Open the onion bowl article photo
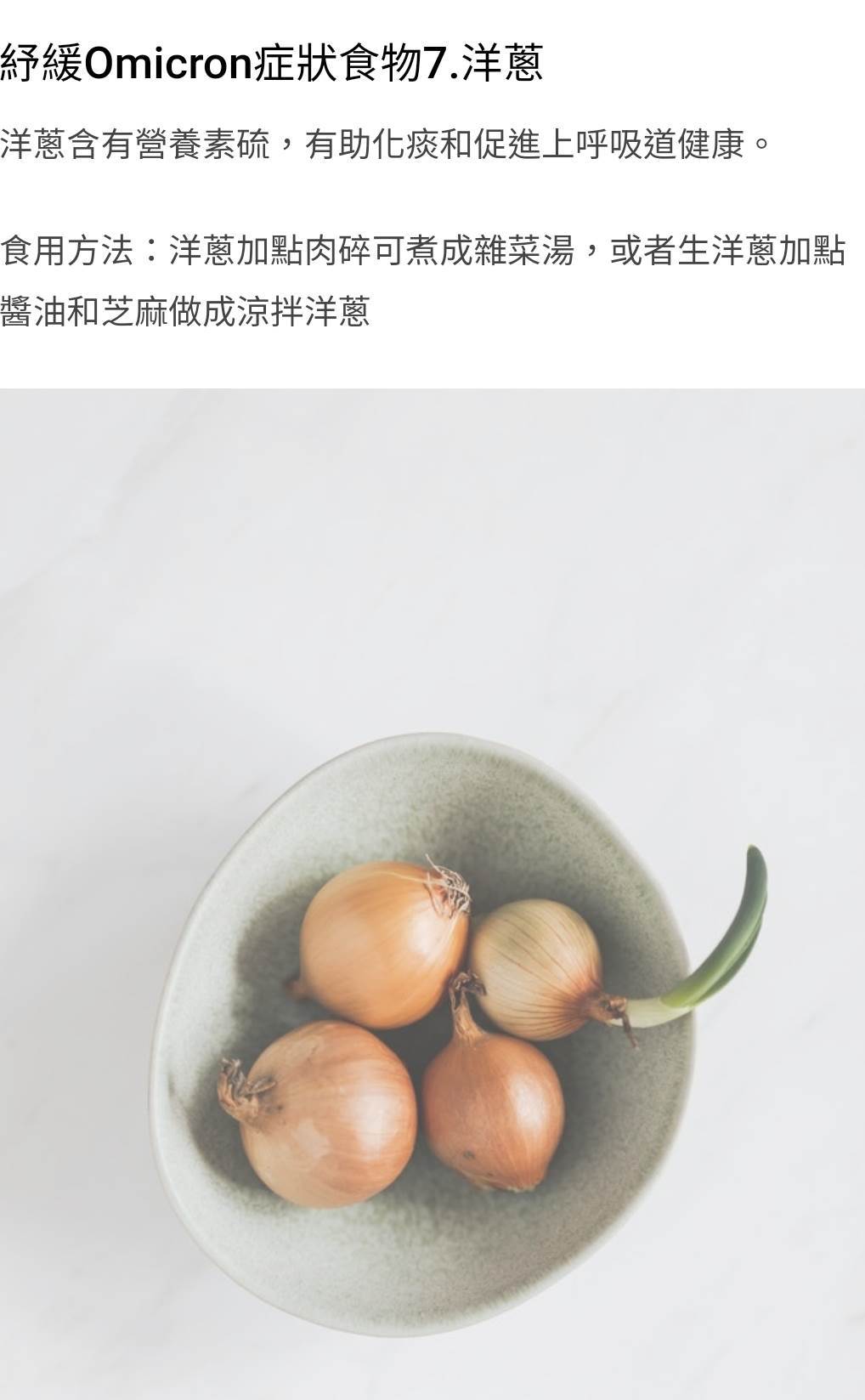The width and height of the screenshot is (865, 1400). pyautogui.click(x=432, y=893)
